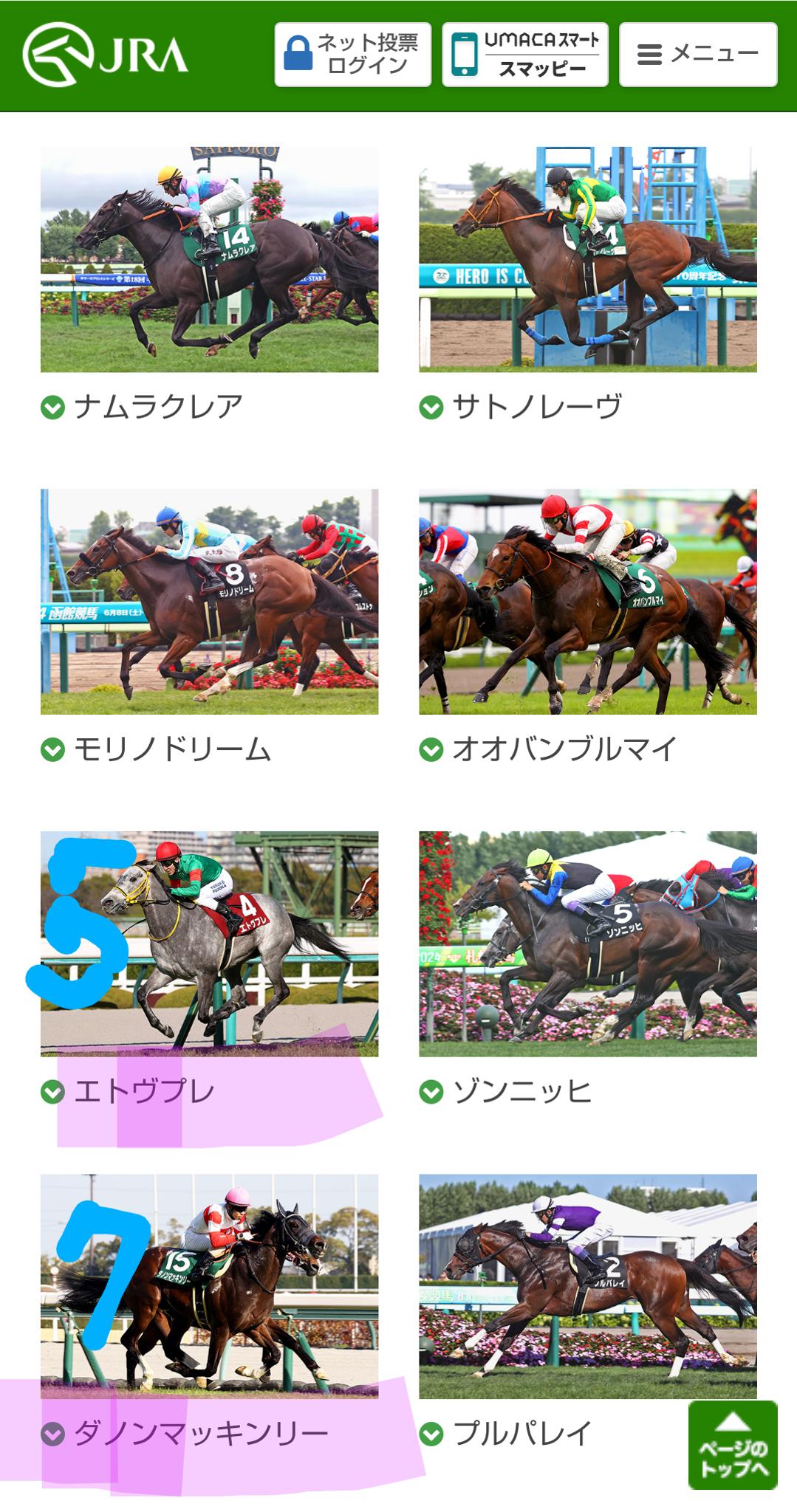Viewport: 797px width, 1512px height.
Task: Open ネット投票 ログイン
Action: click(353, 55)
